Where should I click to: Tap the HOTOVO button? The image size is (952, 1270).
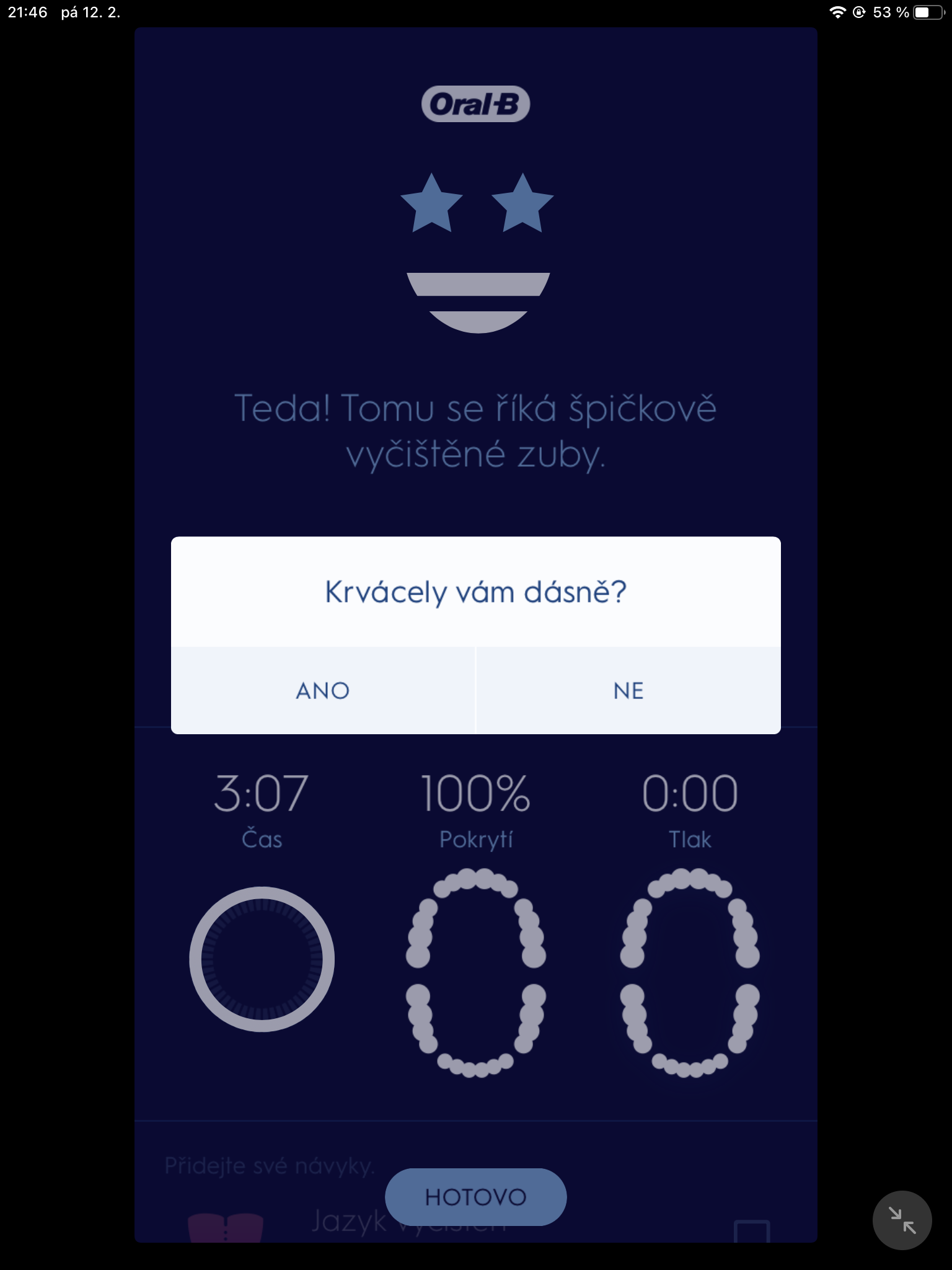[x=475, y=1197]
